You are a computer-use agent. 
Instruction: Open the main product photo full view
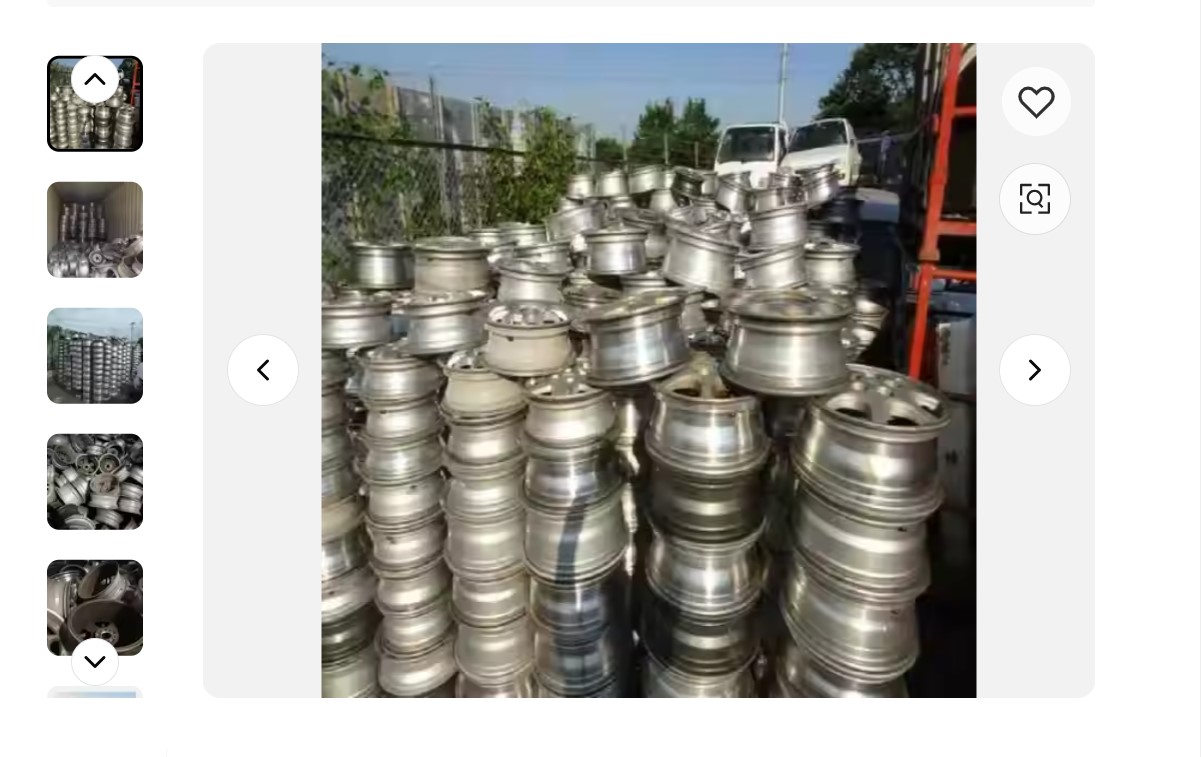point(648,370)
